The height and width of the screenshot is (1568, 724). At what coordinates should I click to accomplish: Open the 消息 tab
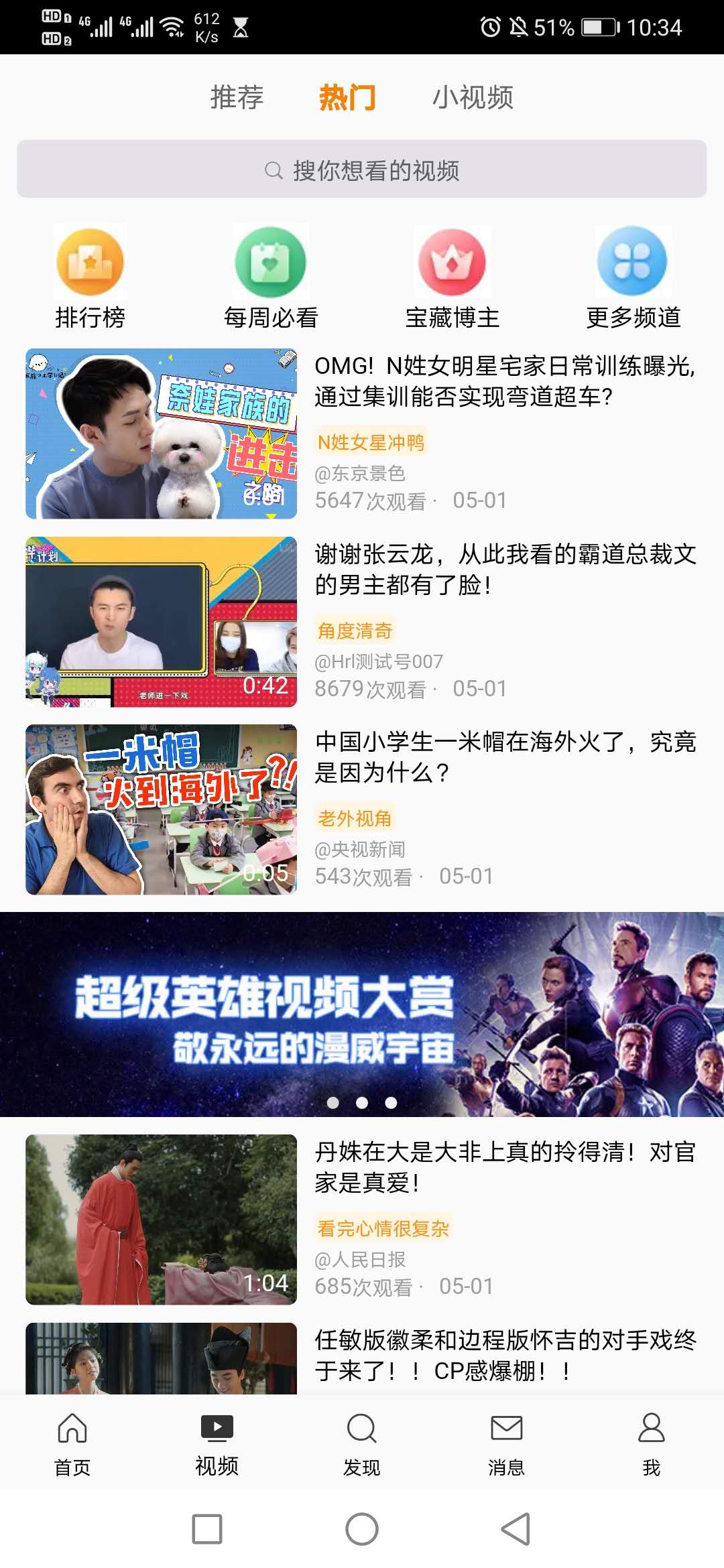tap(506, 1444)
